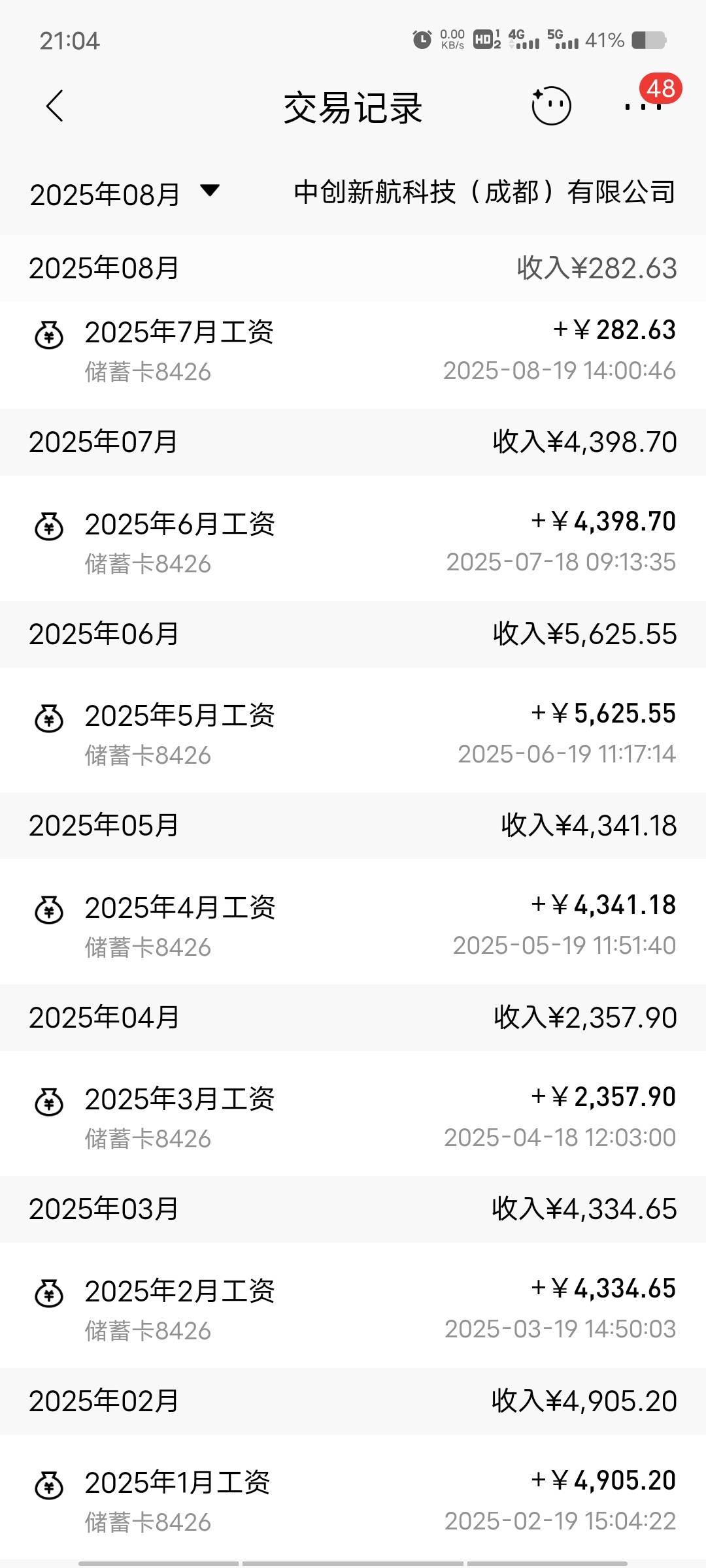View details of 2025年6月工资

click(x=353, y=542)
